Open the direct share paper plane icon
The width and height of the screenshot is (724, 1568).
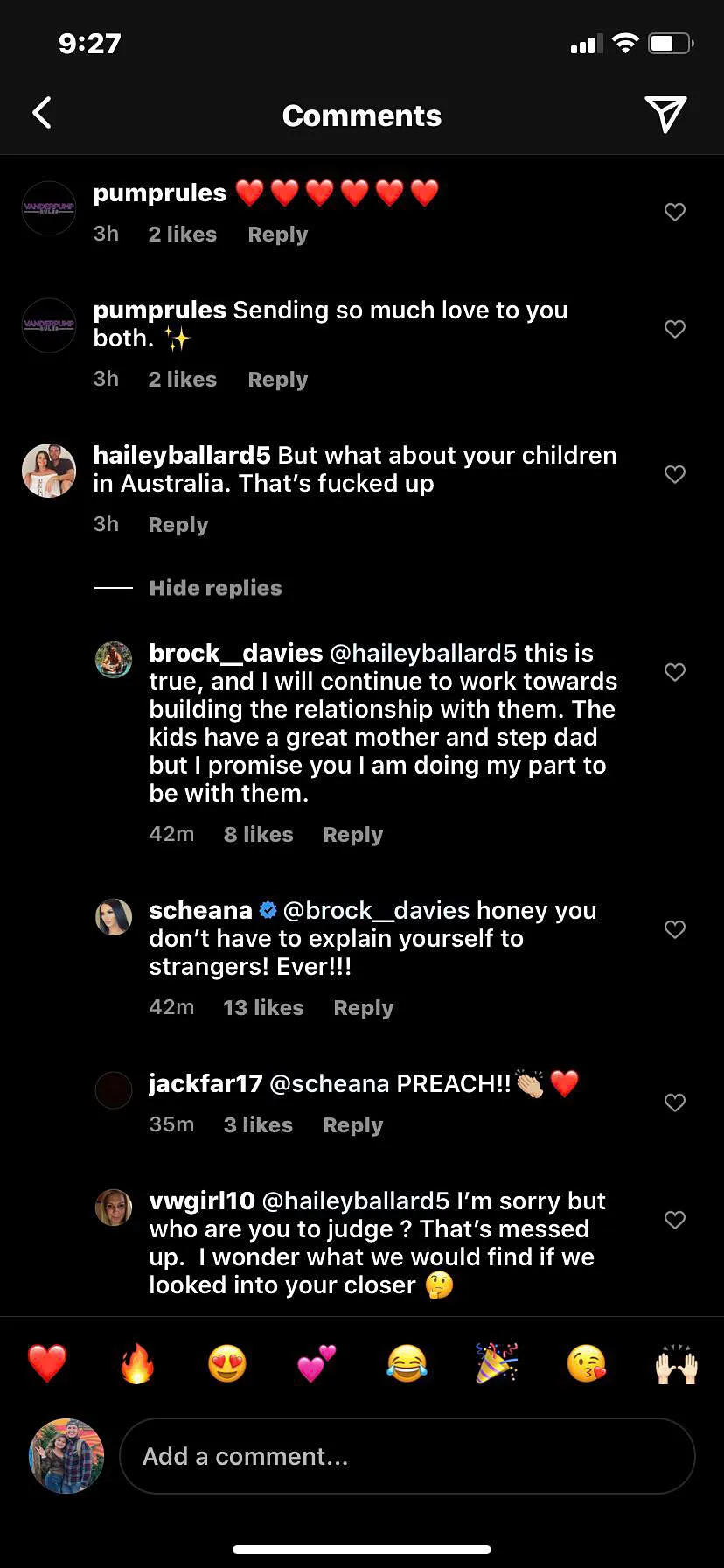pyautogui.click(x=665, y=114)
